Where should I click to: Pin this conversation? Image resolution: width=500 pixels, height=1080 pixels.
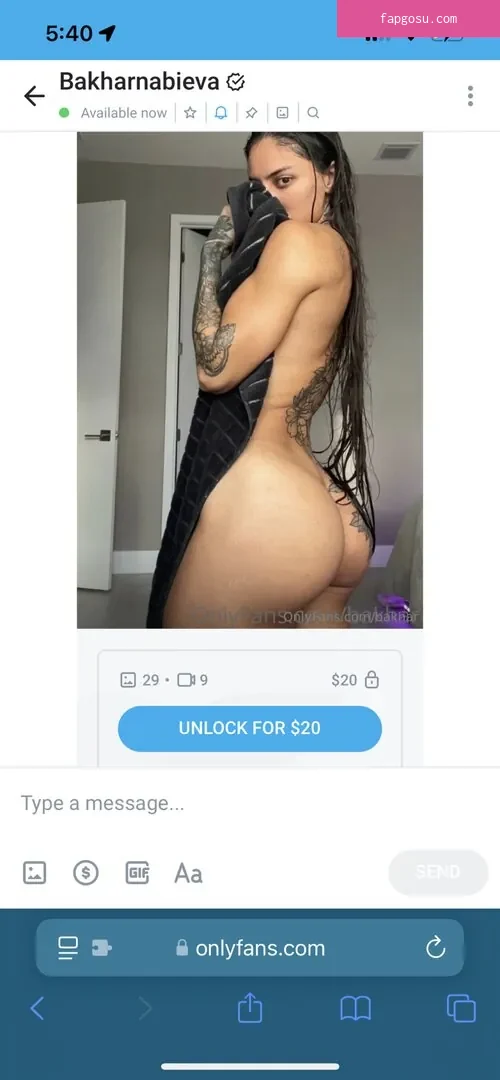251,113
